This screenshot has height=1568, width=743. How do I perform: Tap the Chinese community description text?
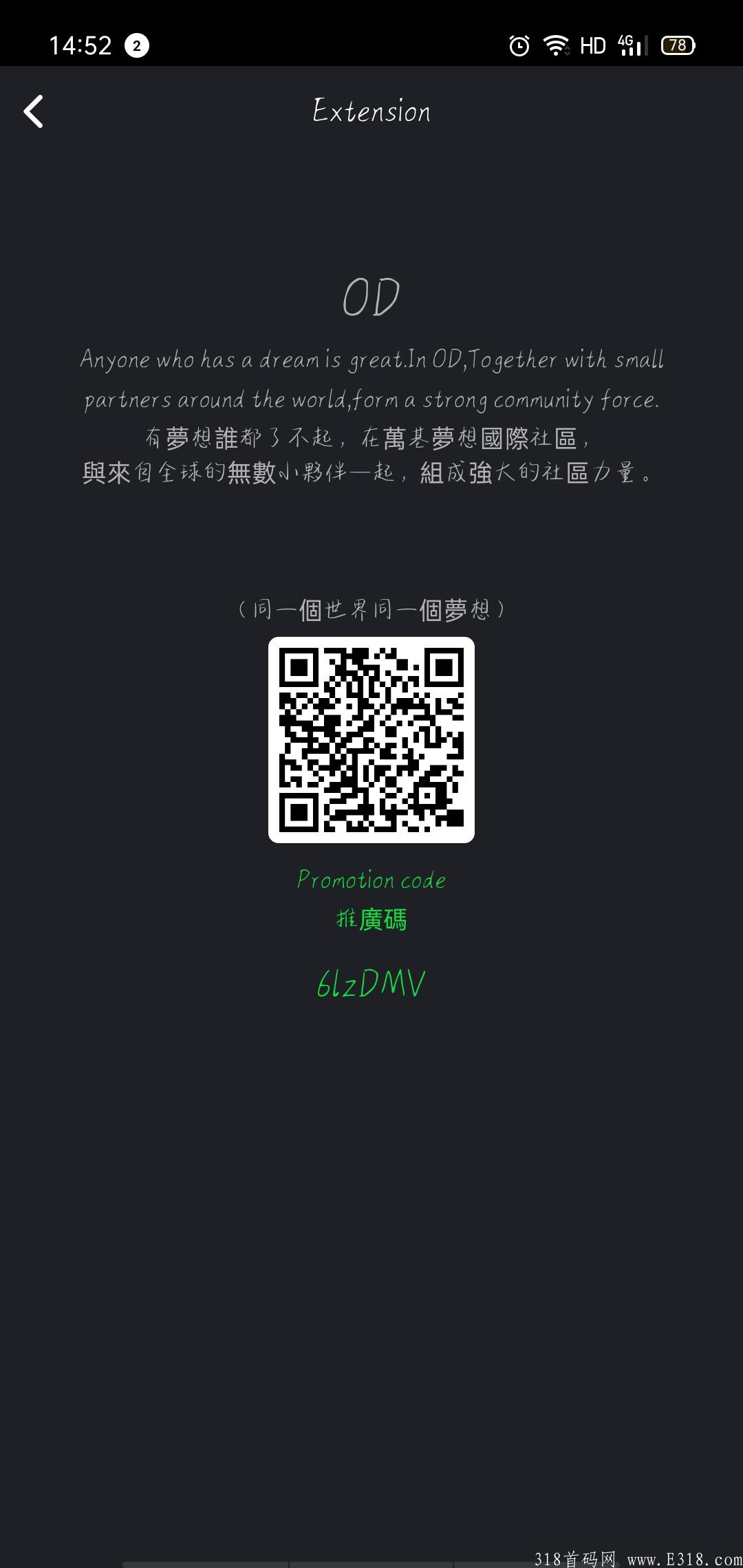[x=371, y=454]
